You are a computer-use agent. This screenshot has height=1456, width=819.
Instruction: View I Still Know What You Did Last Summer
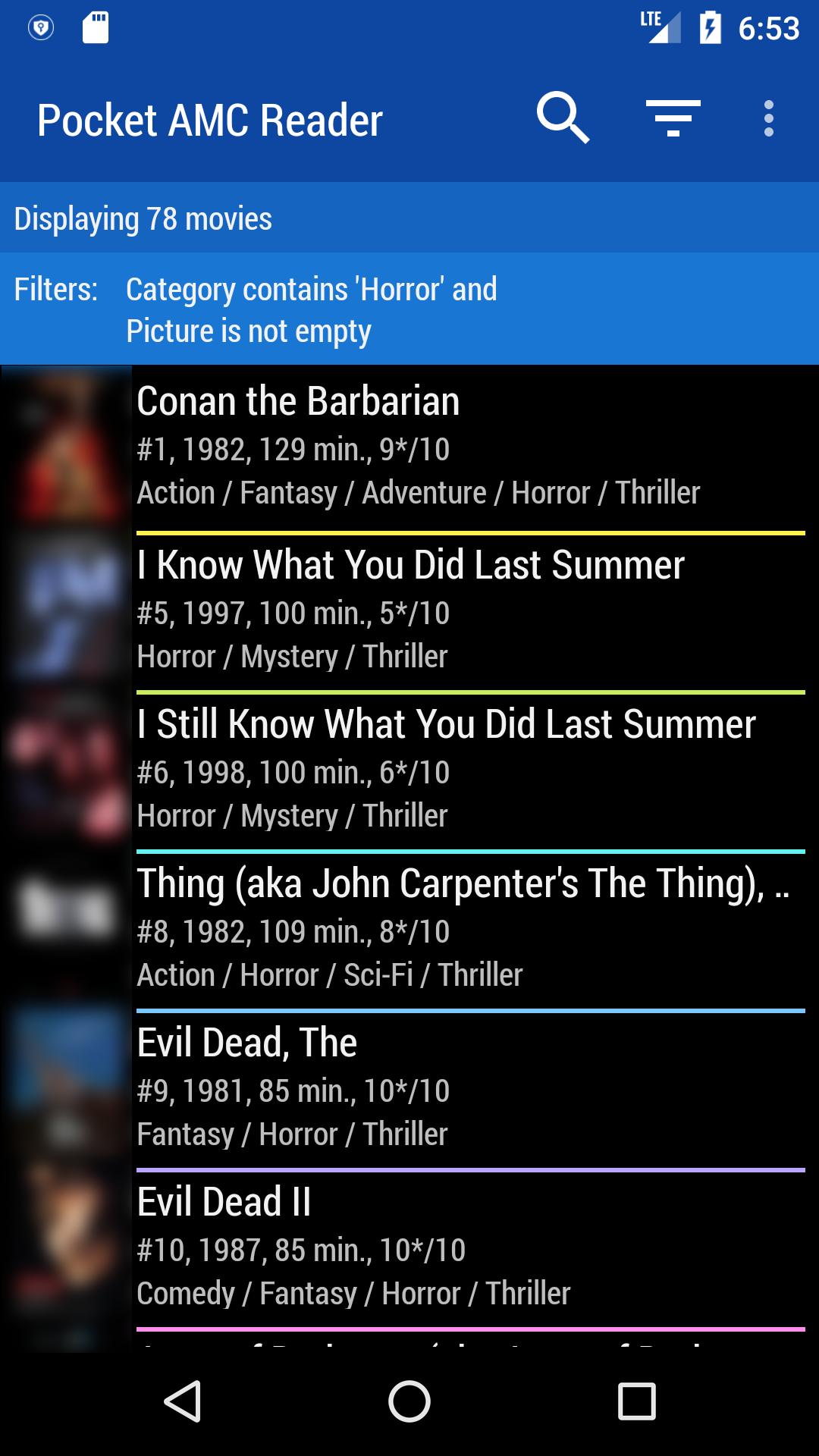[409, 770]
